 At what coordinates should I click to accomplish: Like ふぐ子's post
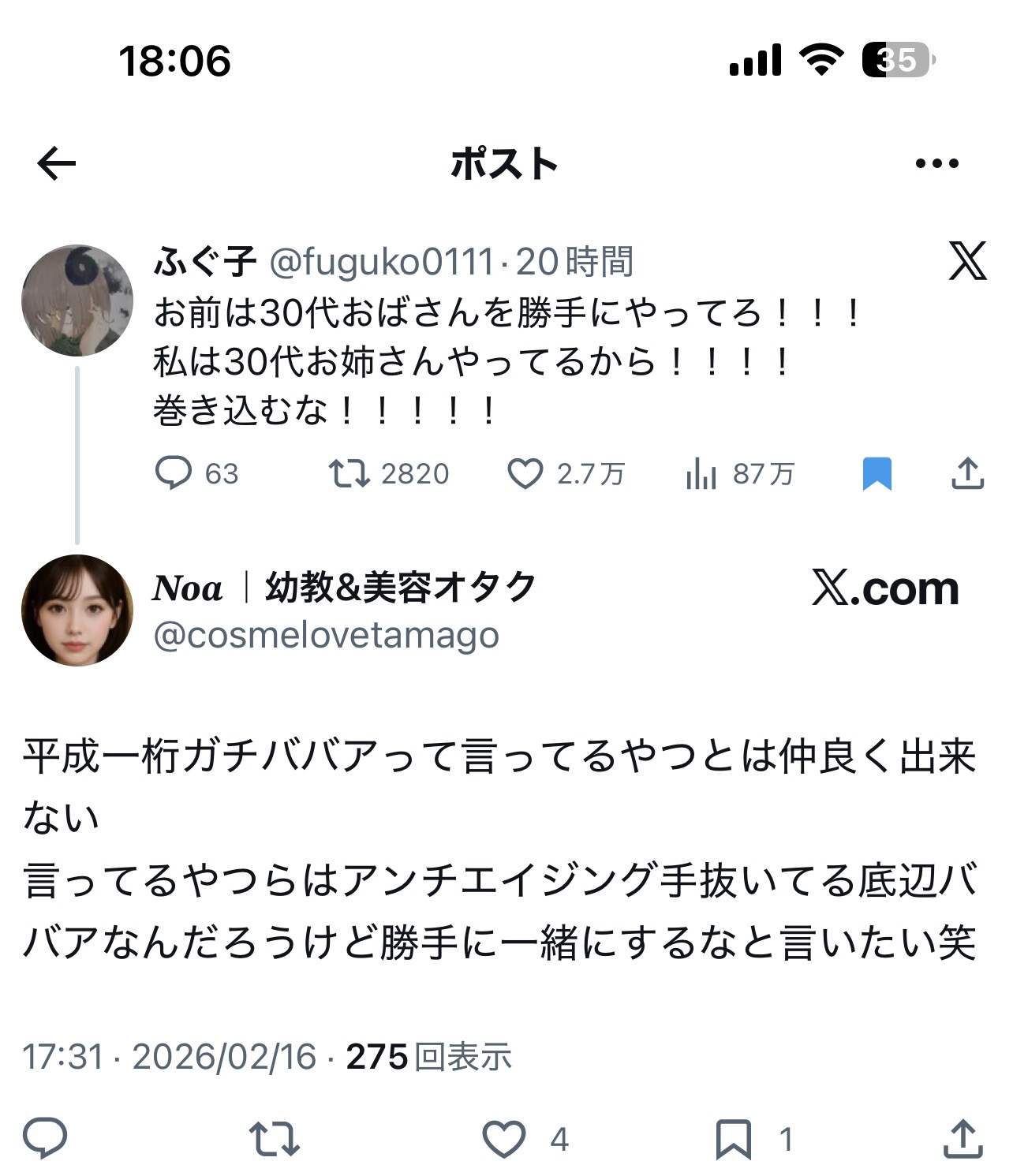pyautogui.click(x=525, y=473)
